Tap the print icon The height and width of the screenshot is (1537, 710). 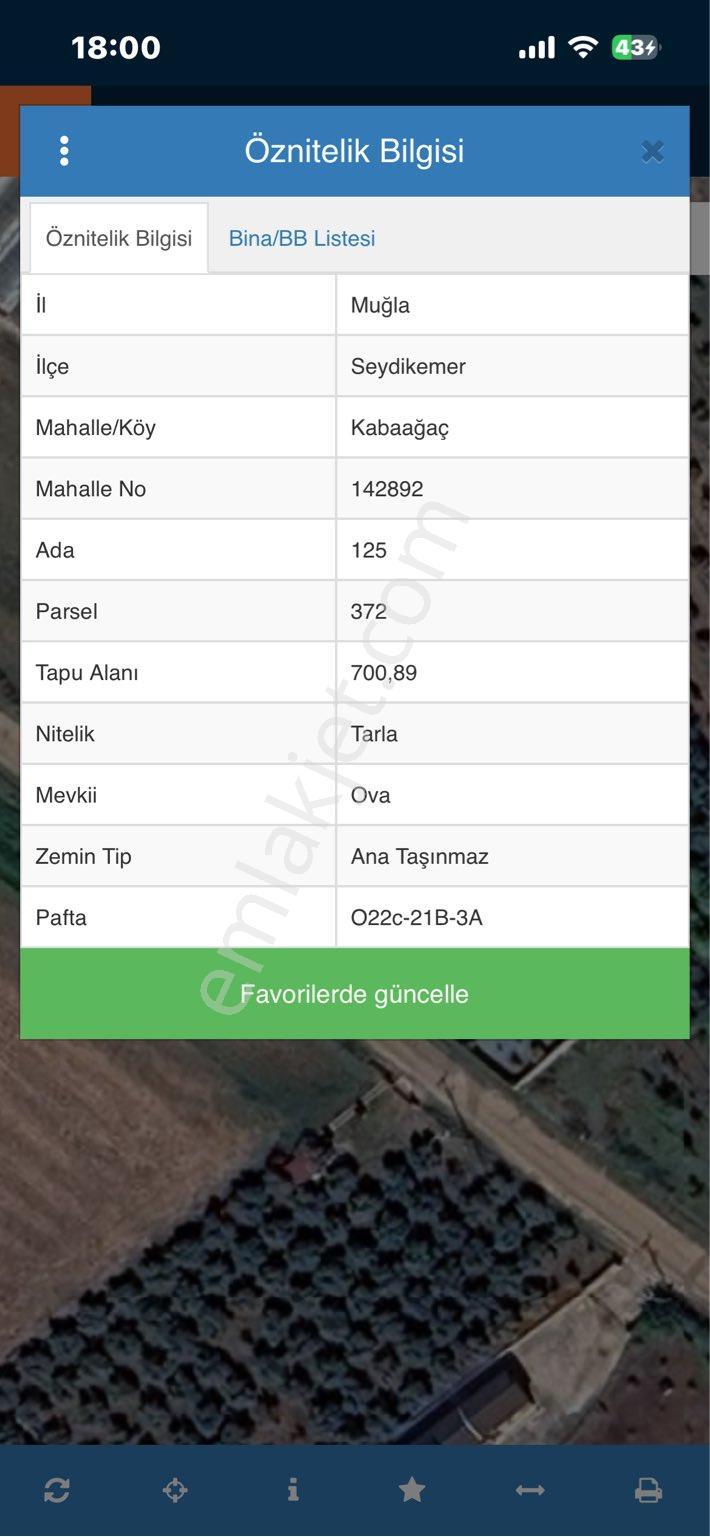648,1491
